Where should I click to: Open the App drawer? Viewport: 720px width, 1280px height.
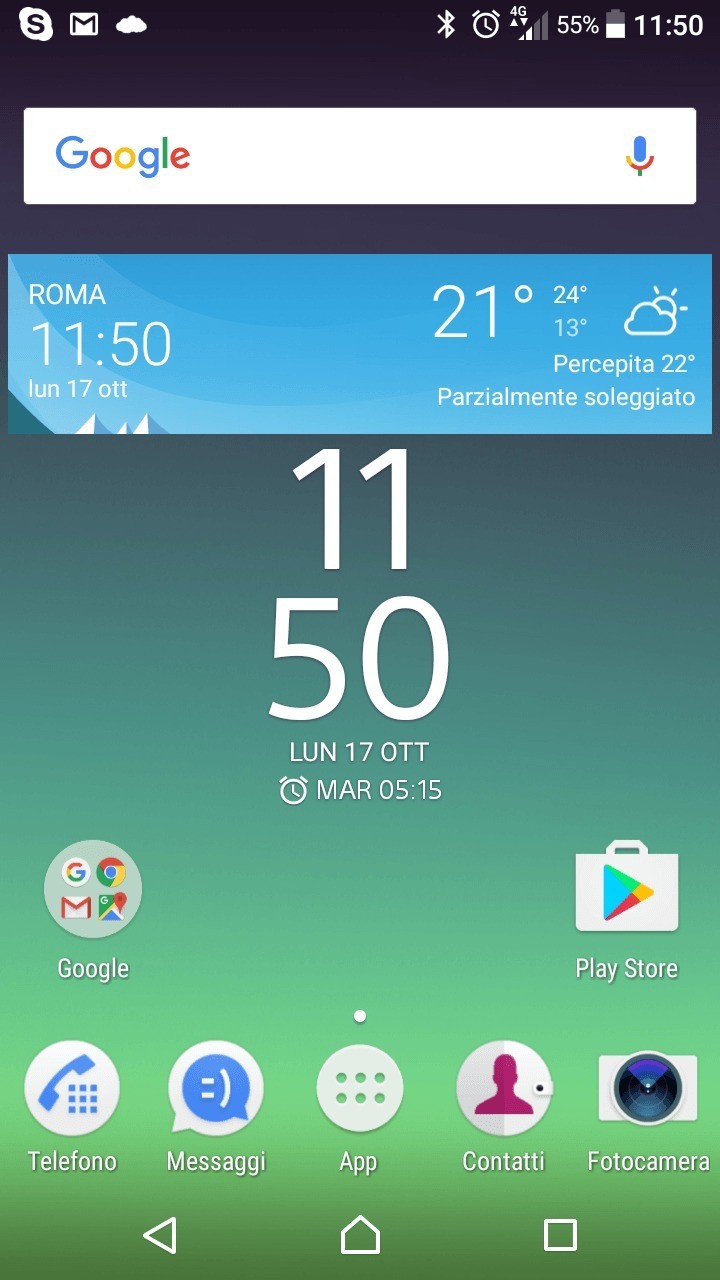(x=359, y=1088)
